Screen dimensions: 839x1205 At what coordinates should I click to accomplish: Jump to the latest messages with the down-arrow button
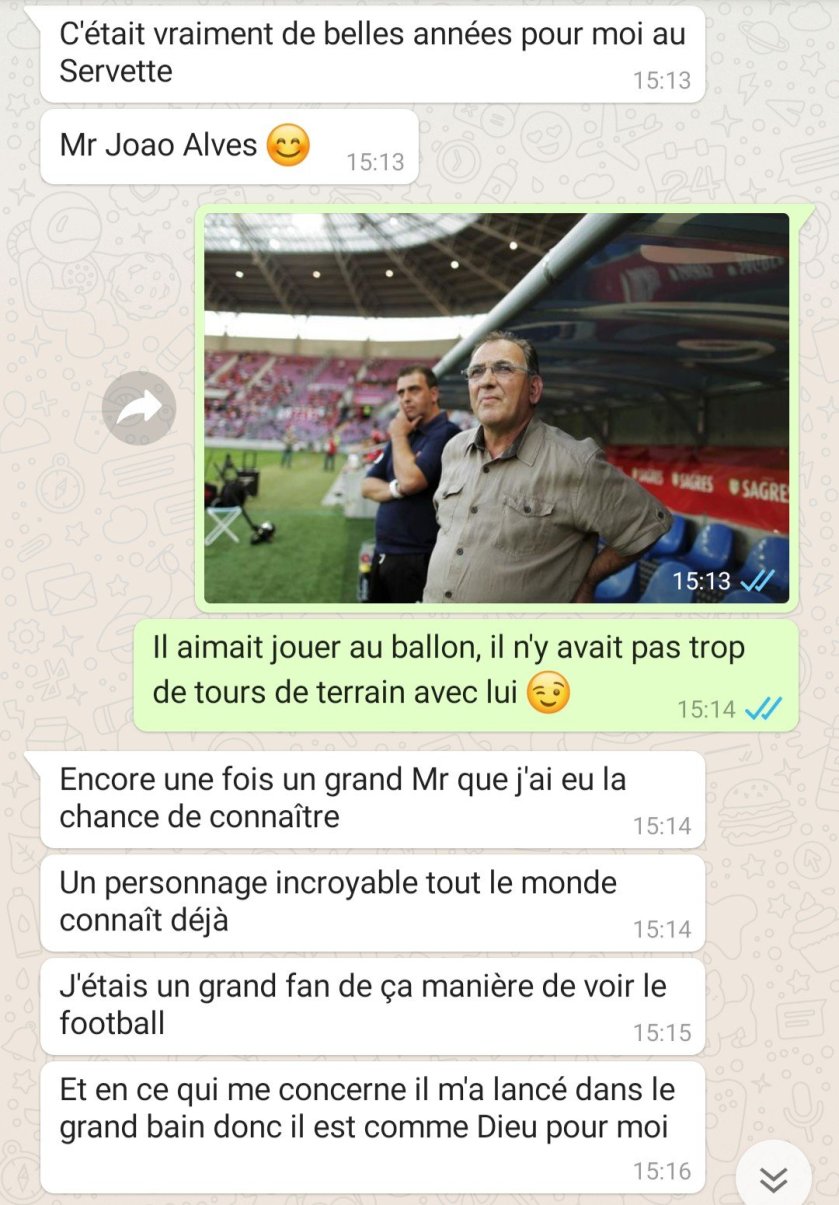tap(773, 1180)
